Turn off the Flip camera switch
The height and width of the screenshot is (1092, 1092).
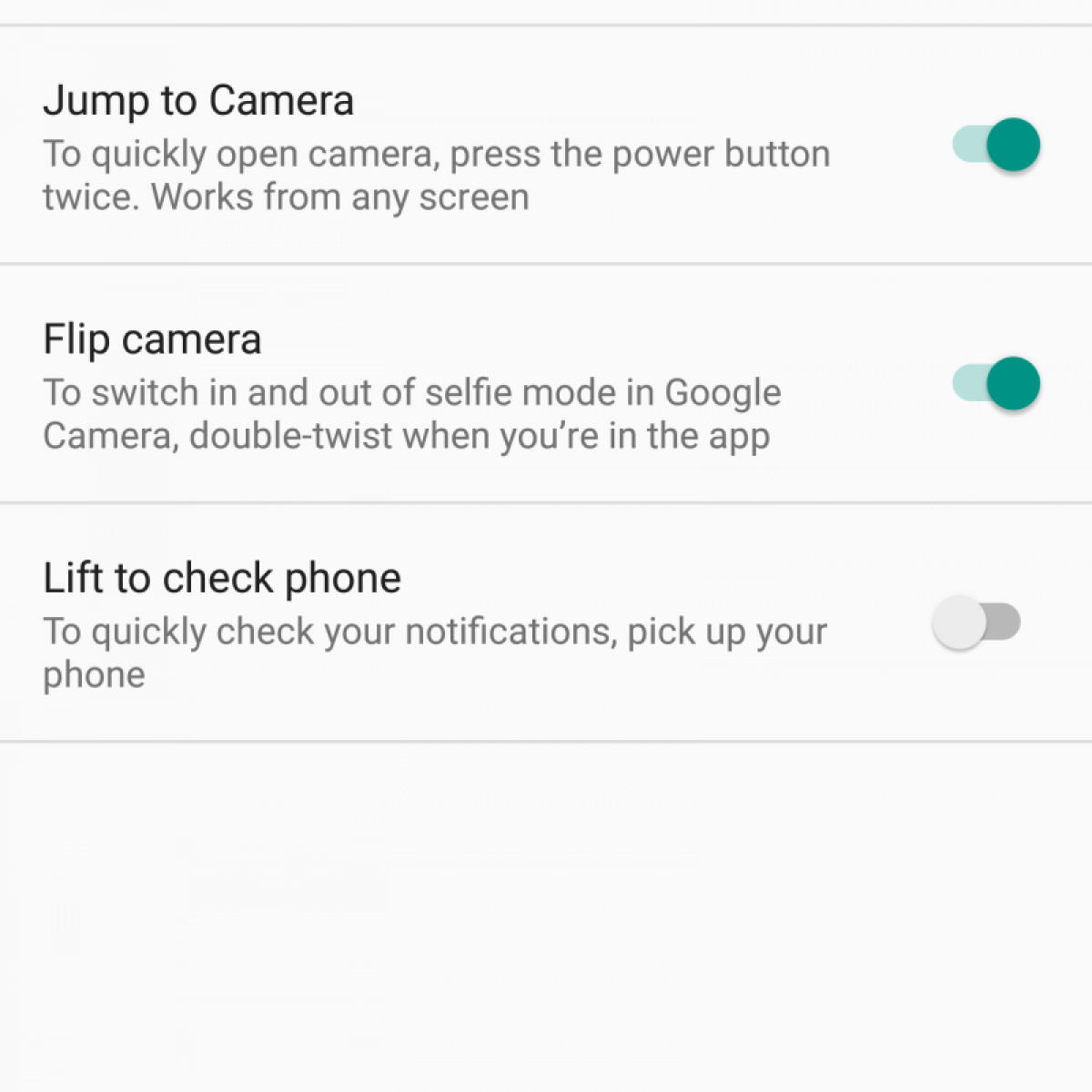pyautogui.click(x=996, y=384)
